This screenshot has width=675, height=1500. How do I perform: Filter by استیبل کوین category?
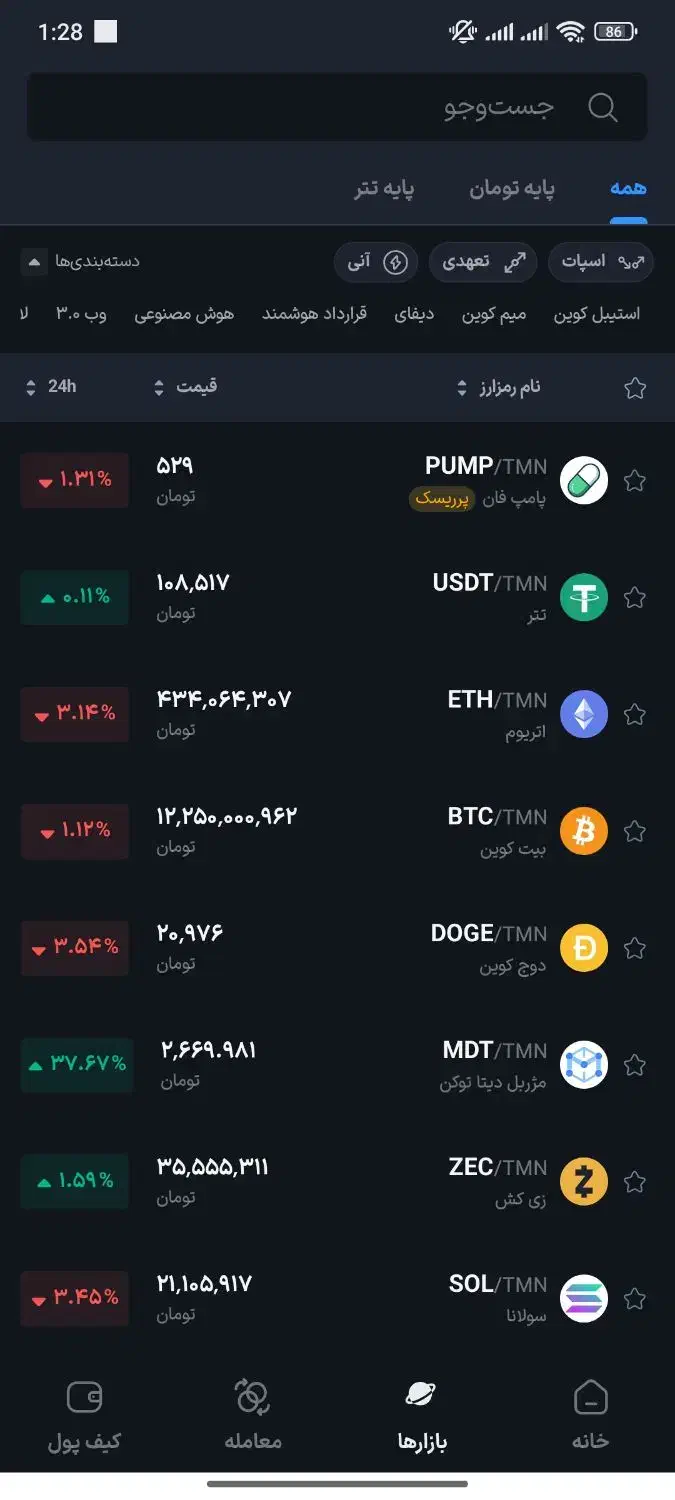[597, 314]
